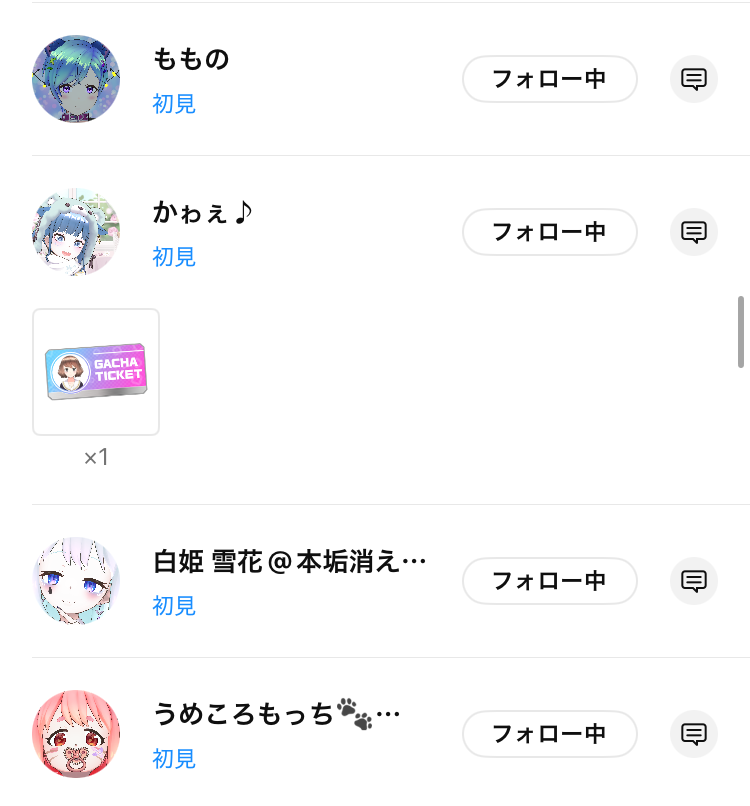
Task: View 白姫 雪花's avatar
Action: (76, 580)
